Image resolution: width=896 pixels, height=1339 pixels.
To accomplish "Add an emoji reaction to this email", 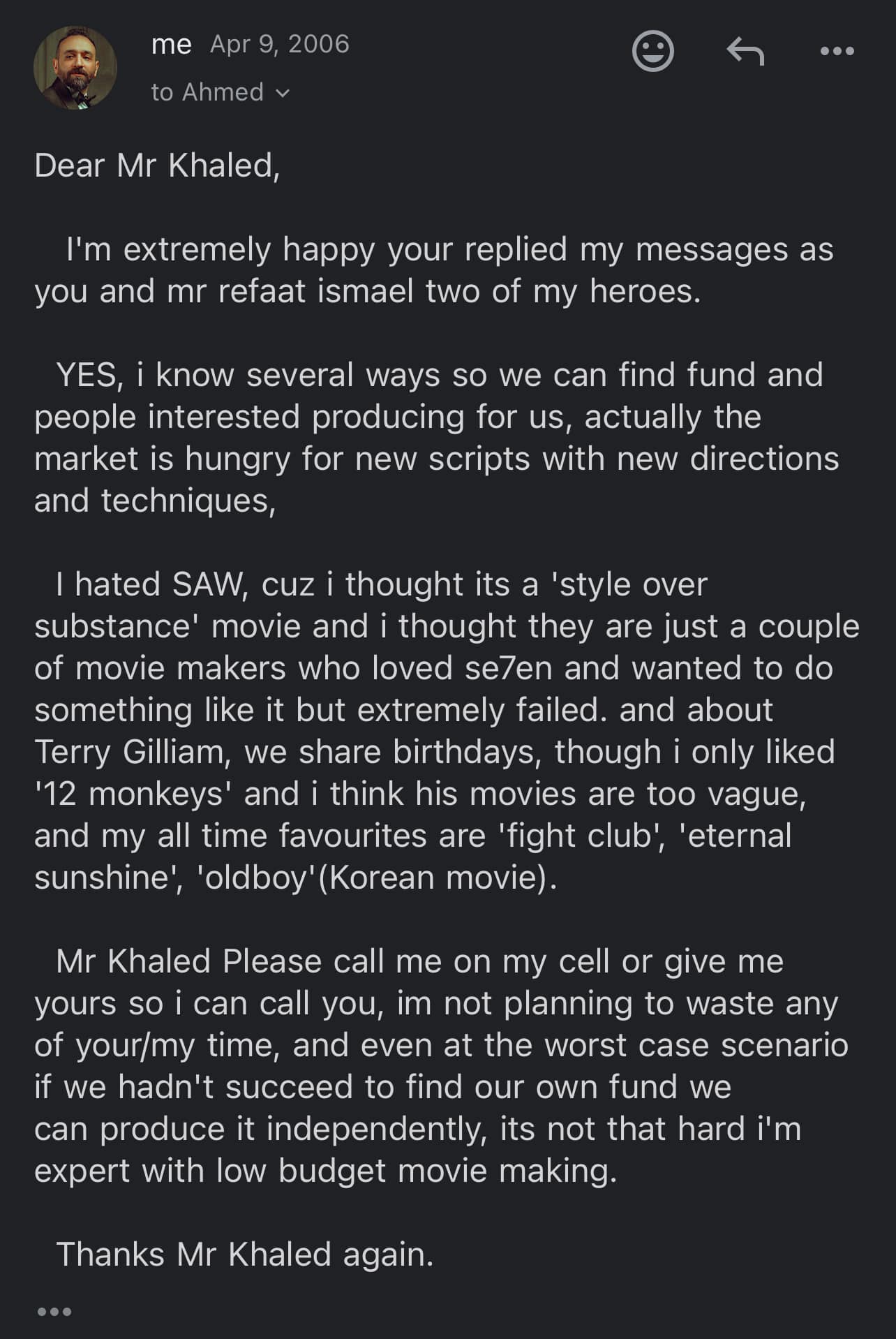I will (652, 51).
